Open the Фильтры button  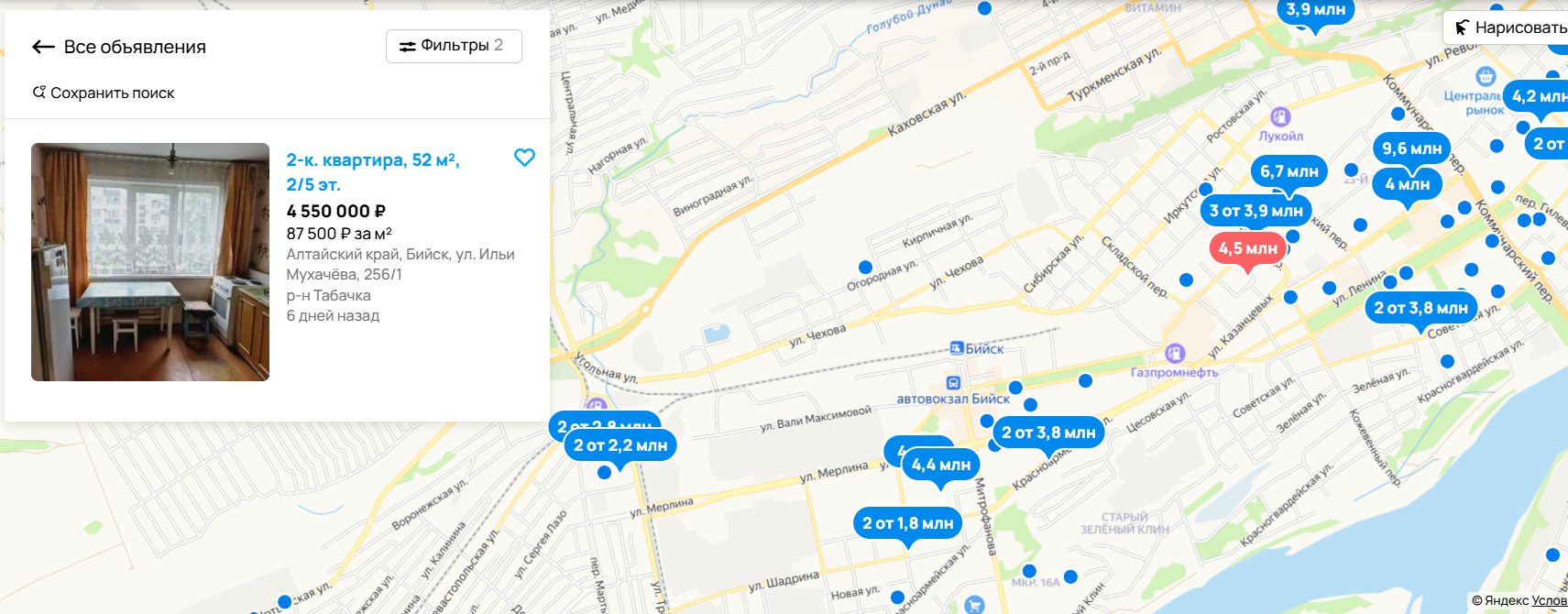[454, 46]
